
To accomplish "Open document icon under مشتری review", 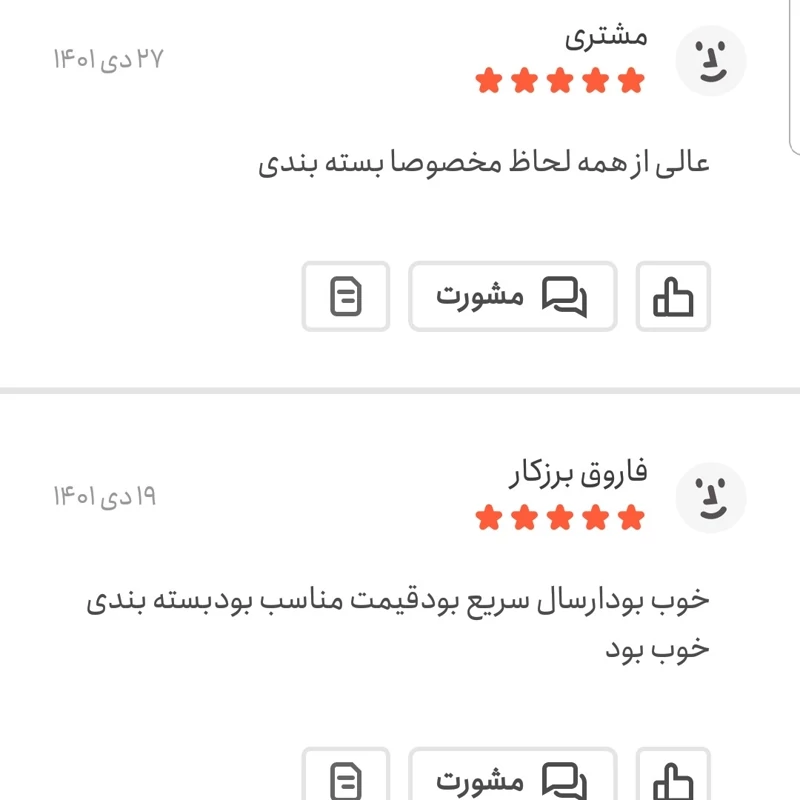I will [346, 296].
